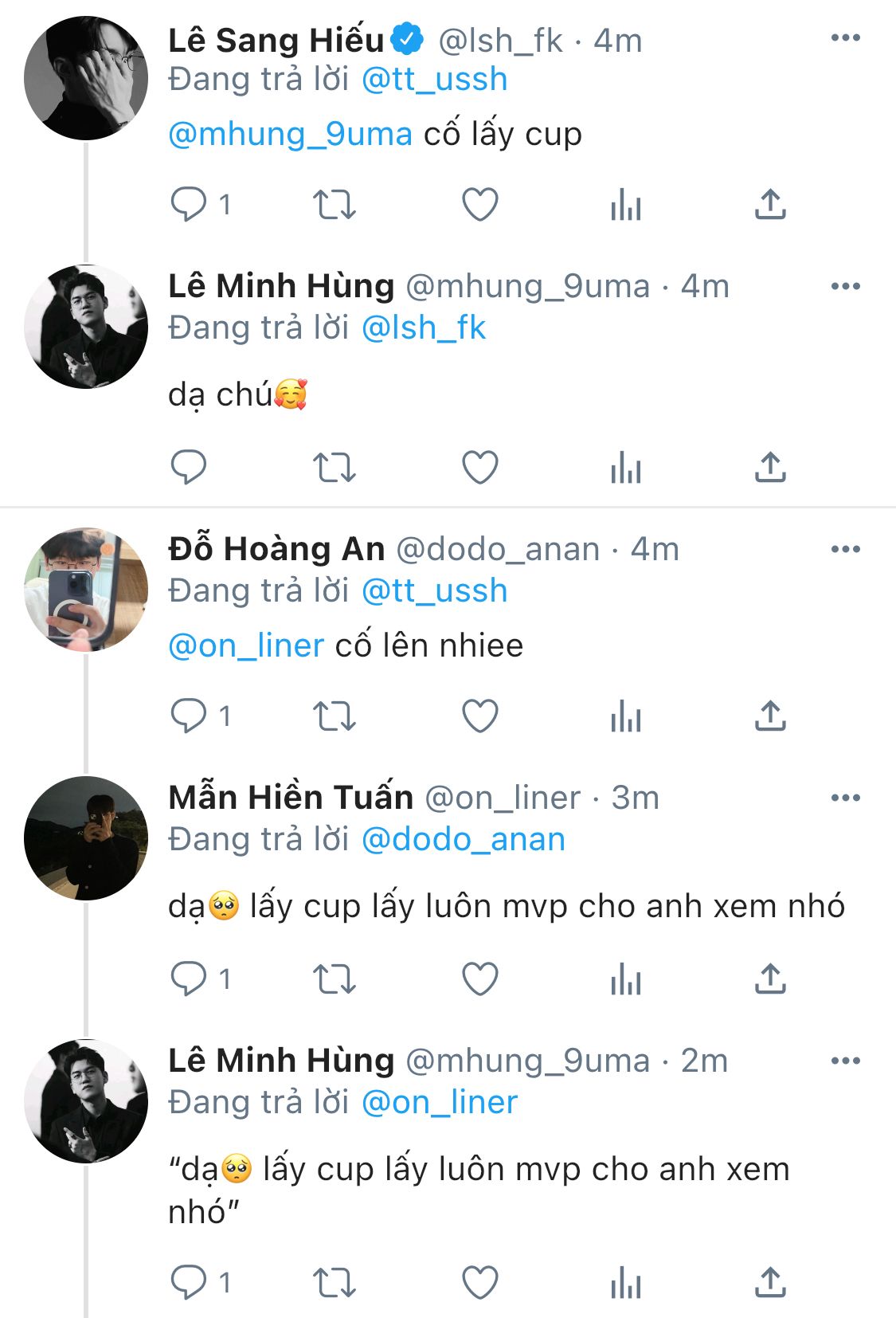Reply to Mẫn Hiền Tuấn's tweet
Viewport: 896px width, 1318px height.
click(189, 979)
